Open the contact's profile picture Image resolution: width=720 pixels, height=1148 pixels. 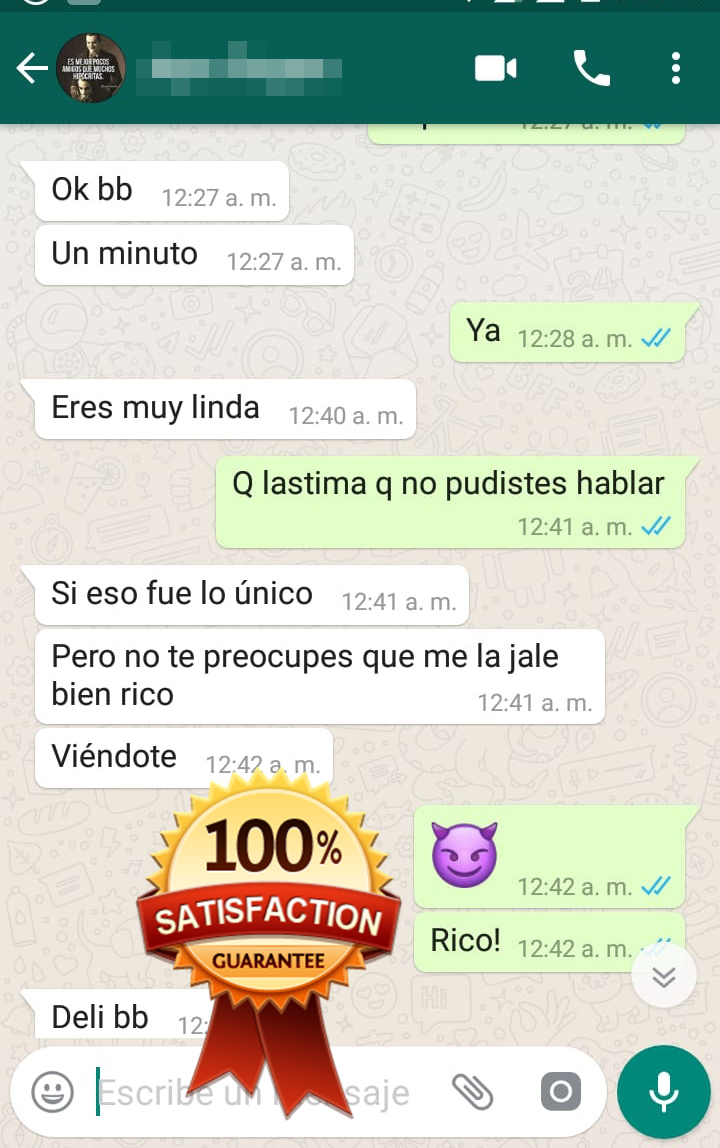[91, 68]
